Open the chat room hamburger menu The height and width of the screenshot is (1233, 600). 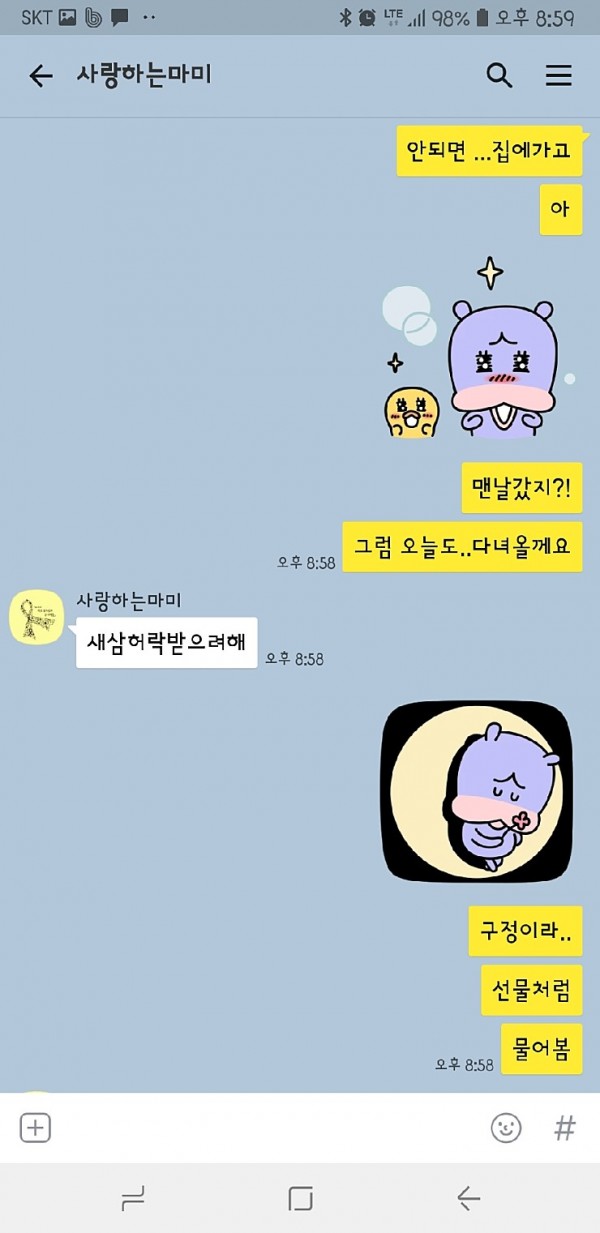[558, 75]
